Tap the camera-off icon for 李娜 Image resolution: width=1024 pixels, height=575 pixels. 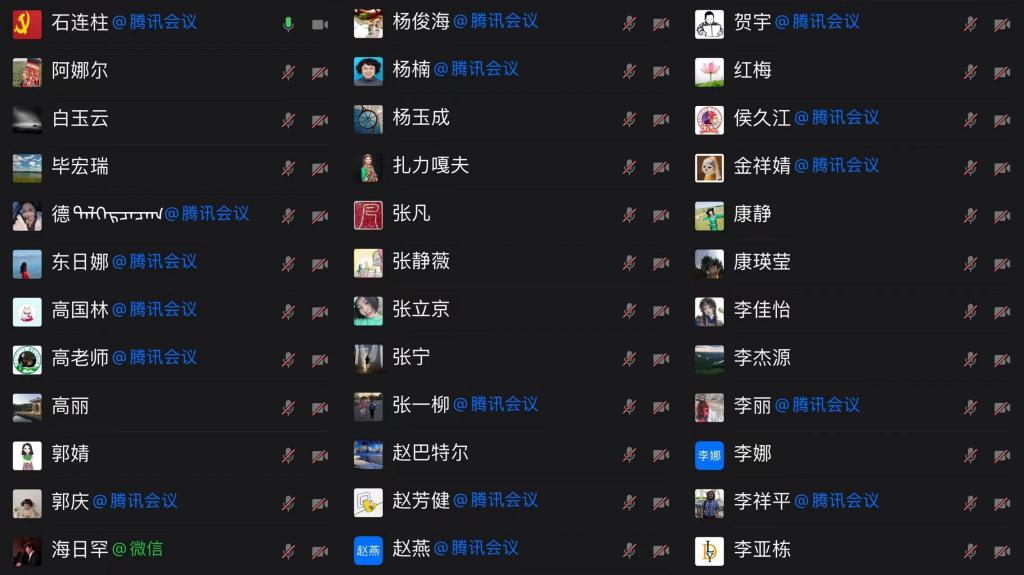point(1002,456)
